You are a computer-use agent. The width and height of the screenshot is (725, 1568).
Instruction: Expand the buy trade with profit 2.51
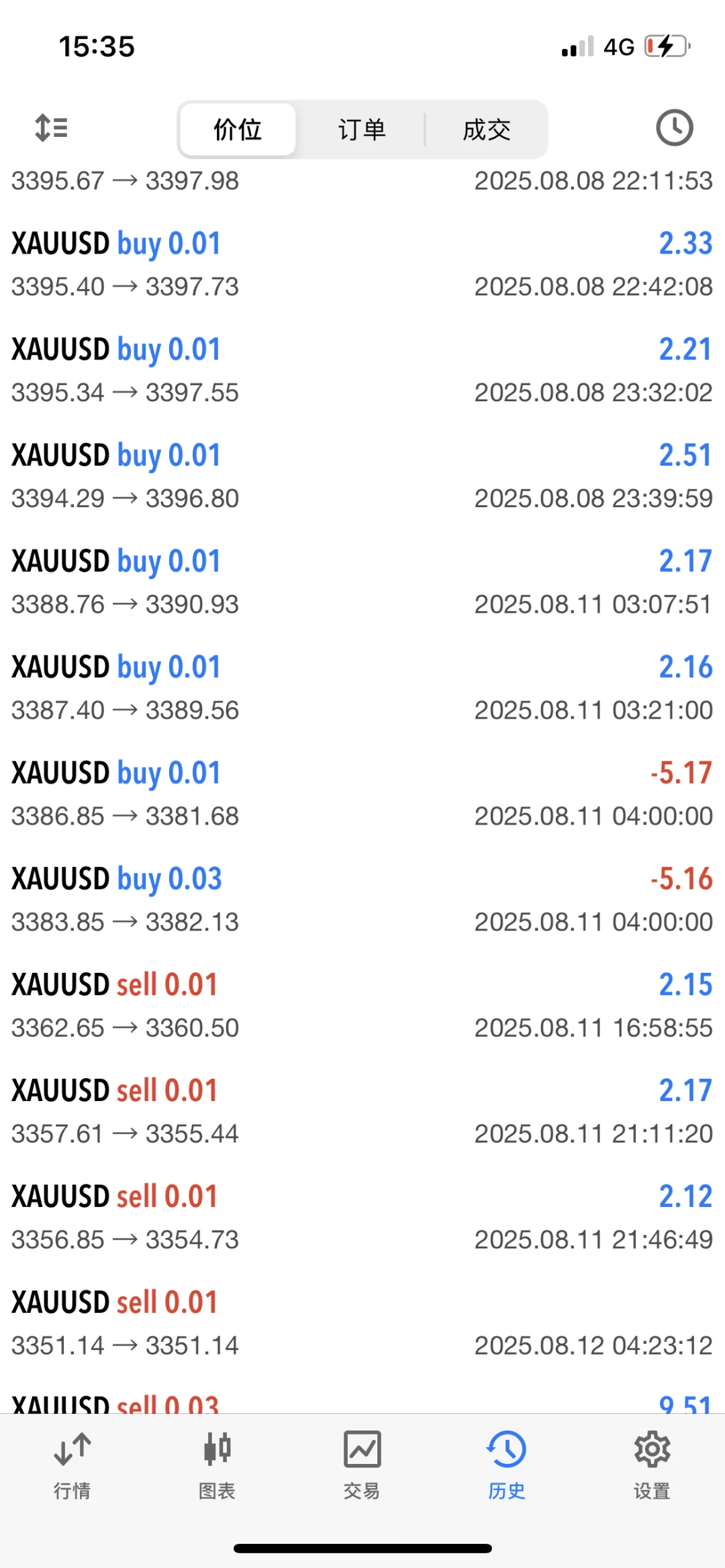[362, 476]
